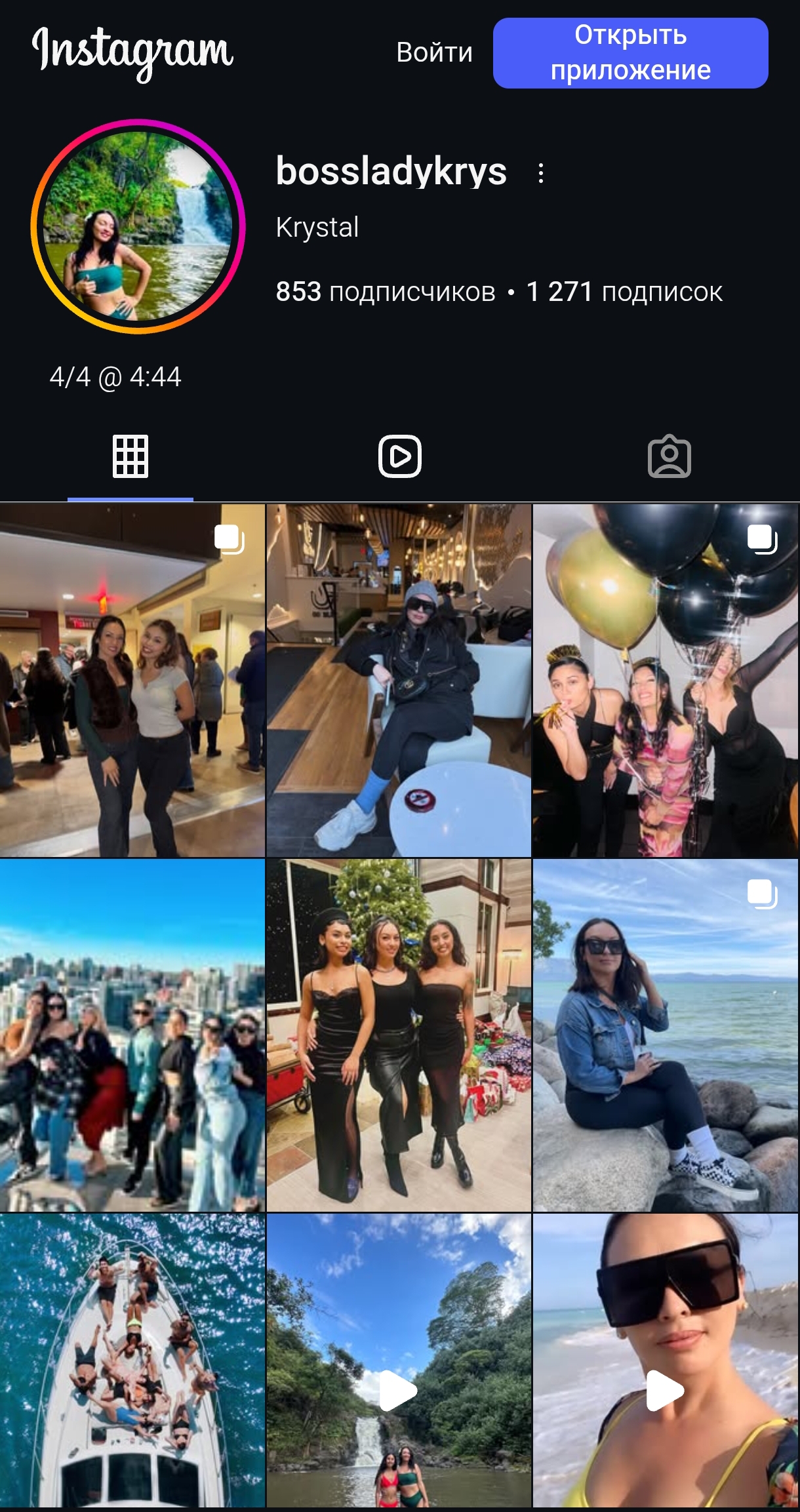Open the post of two women in a lobby
This screenshot has width=800, height=1512.
pyautogui.click(x=132, y=680)
